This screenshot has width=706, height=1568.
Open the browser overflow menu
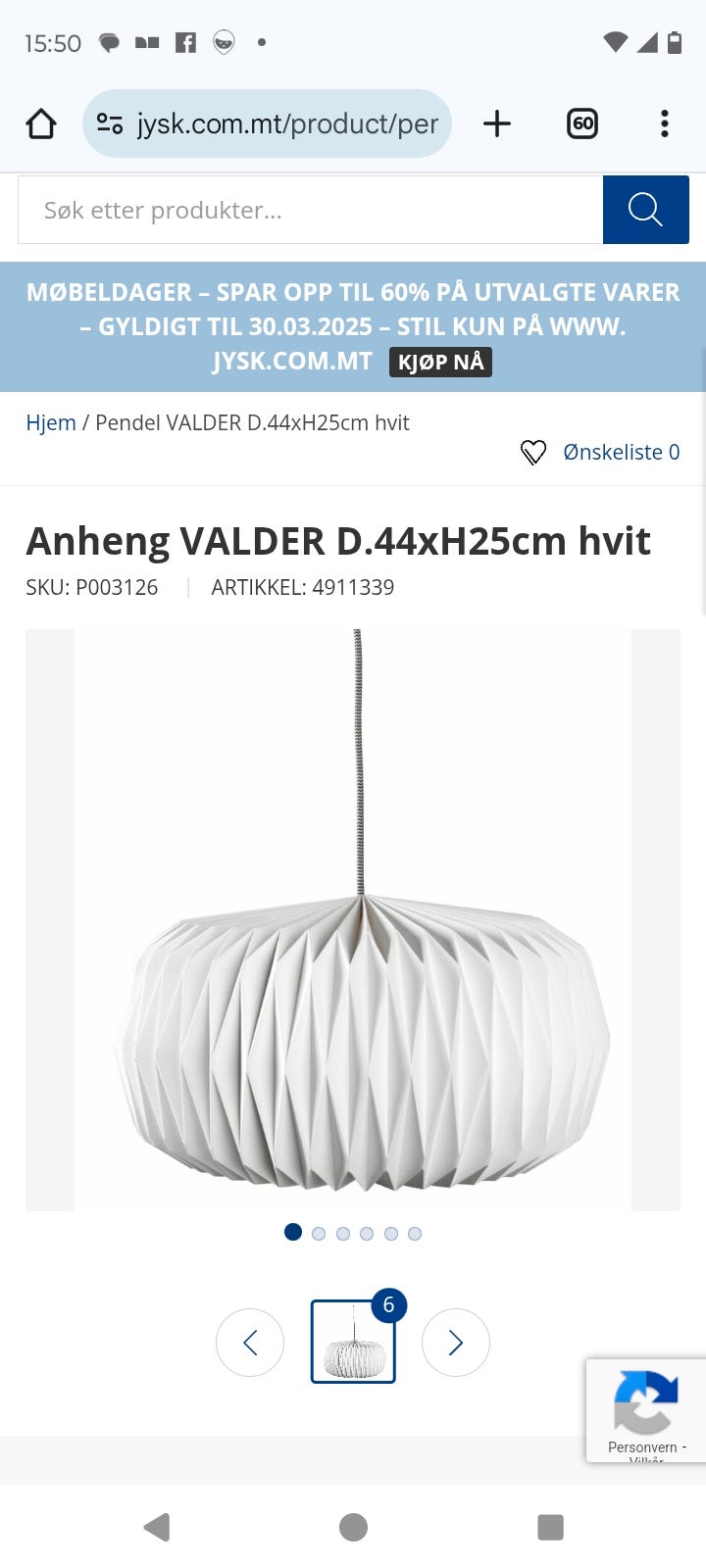click(665, 124)
